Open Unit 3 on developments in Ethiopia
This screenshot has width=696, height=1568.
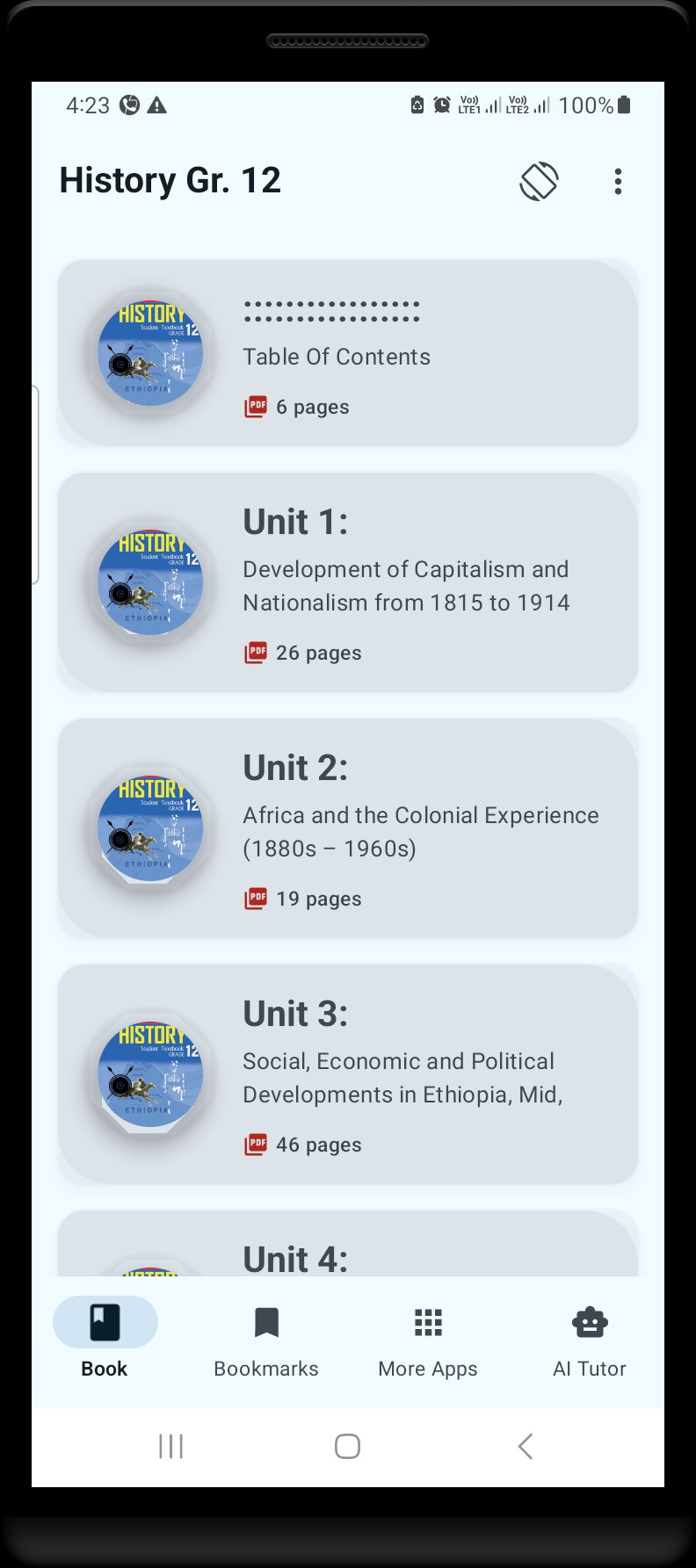pyautogui.click(x=347, y=1074)
